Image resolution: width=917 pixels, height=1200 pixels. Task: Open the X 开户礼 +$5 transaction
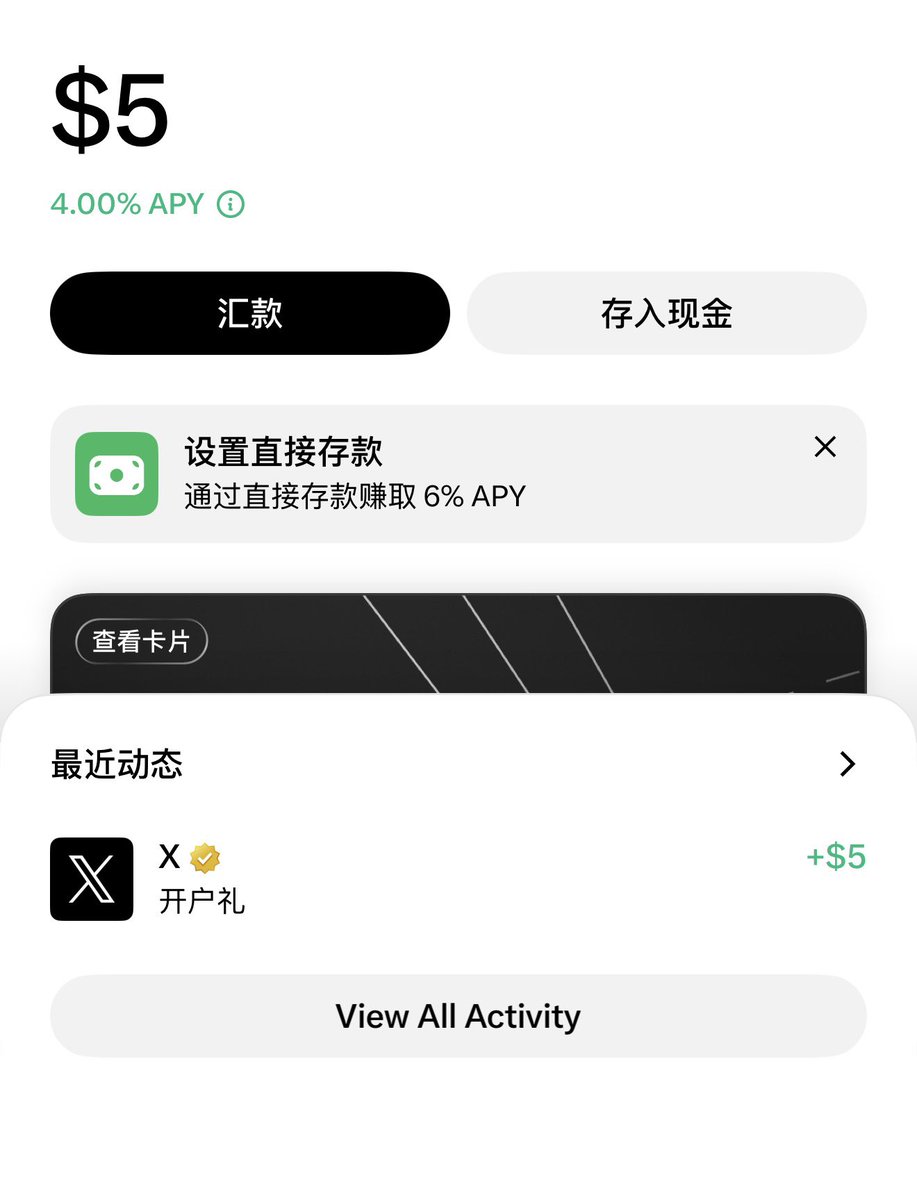458,878
